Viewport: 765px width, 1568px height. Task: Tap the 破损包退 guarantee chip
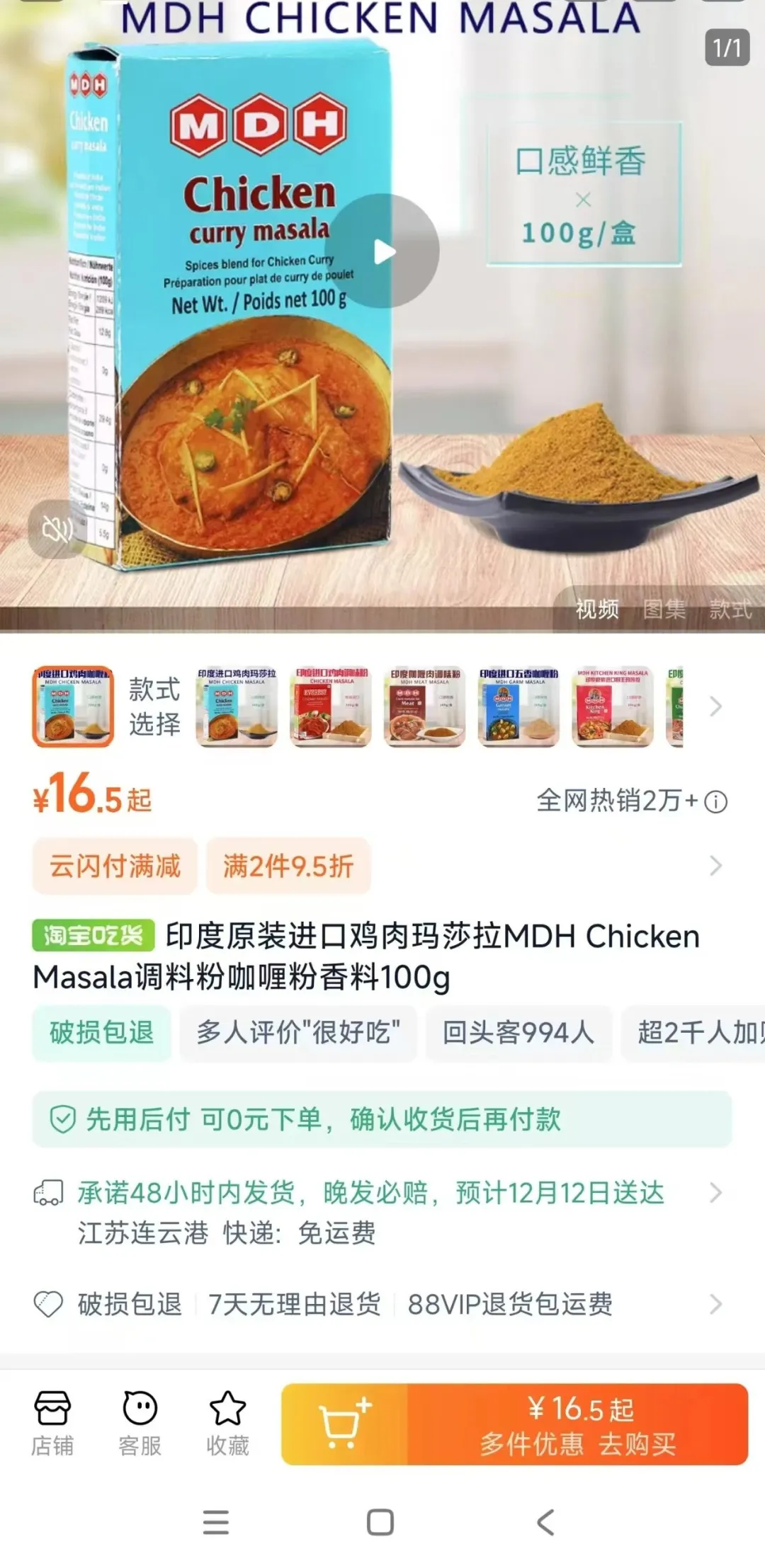(101, 1033)
